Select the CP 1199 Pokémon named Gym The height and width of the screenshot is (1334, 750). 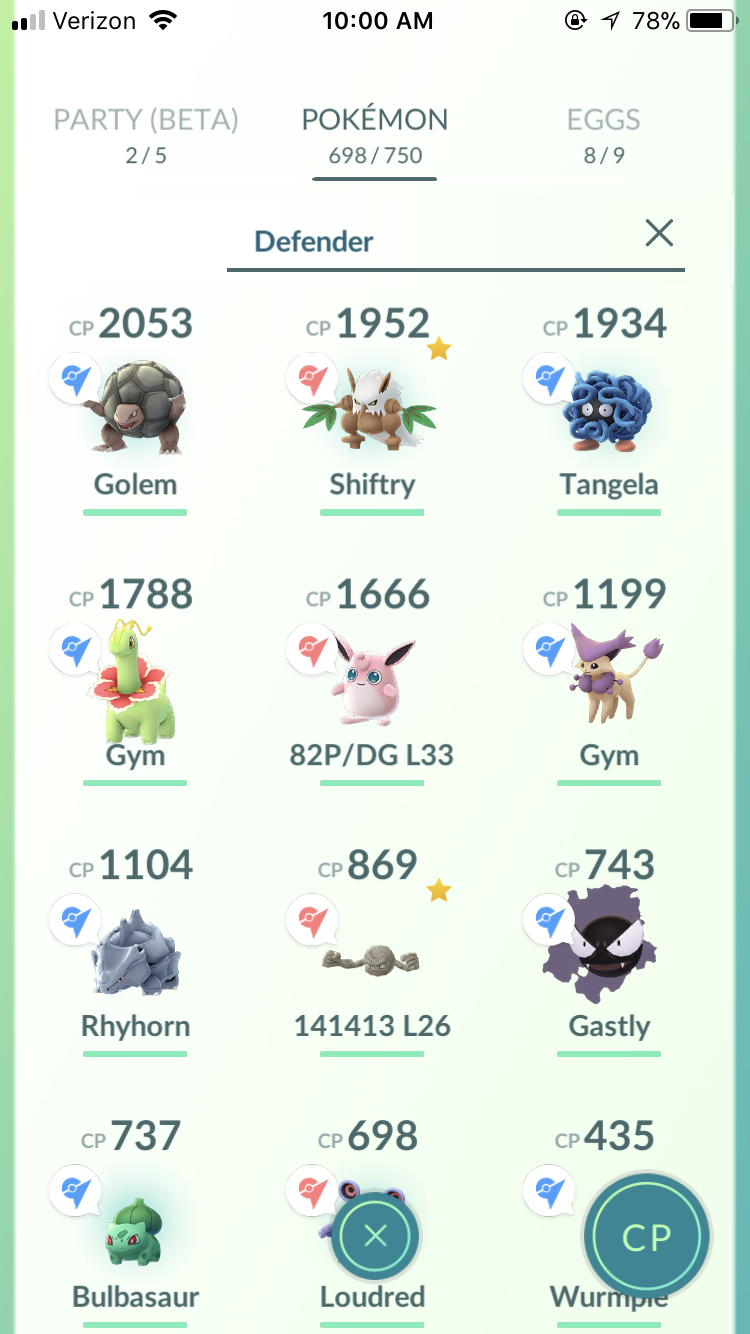click(x=609, y=681)
